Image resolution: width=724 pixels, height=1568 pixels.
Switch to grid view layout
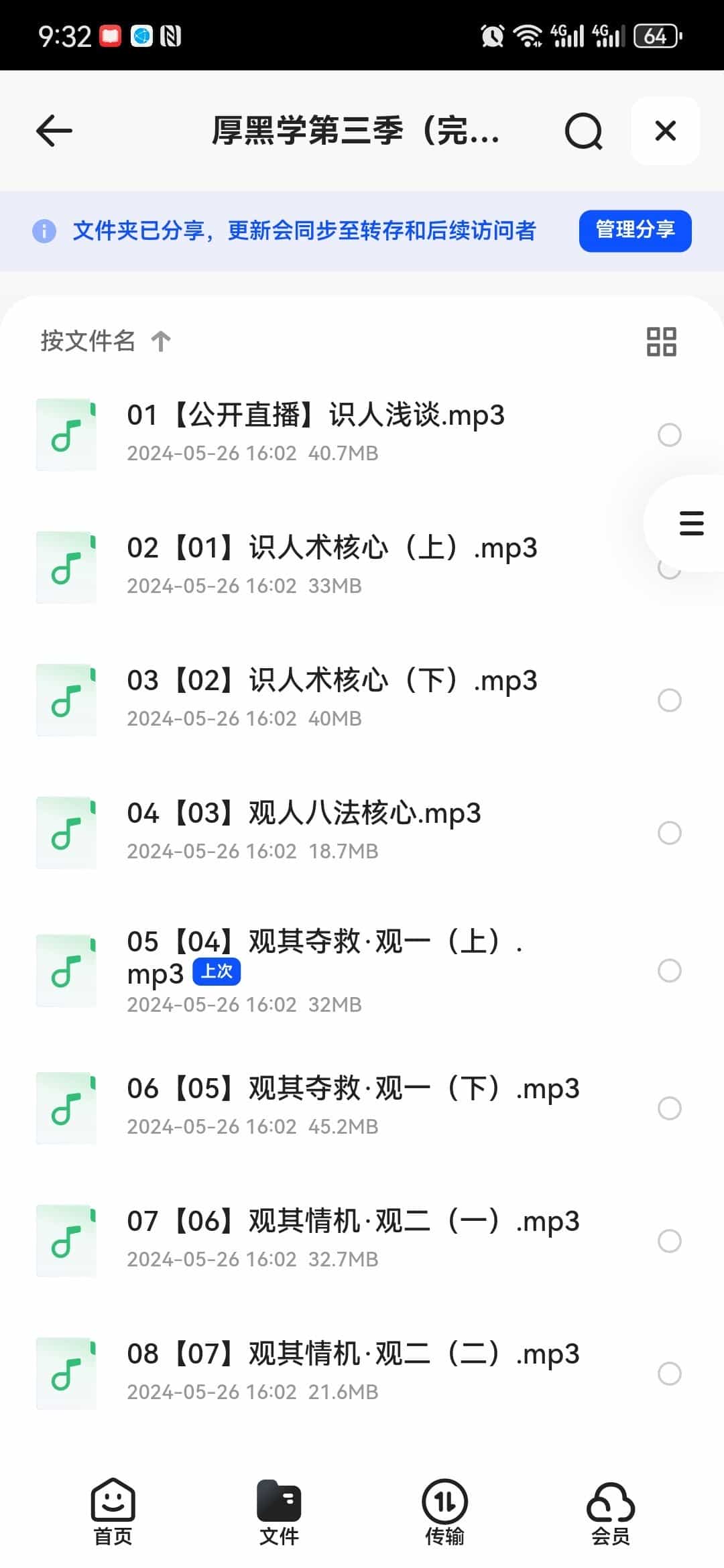pyautogui.click(x=661, y=342)
